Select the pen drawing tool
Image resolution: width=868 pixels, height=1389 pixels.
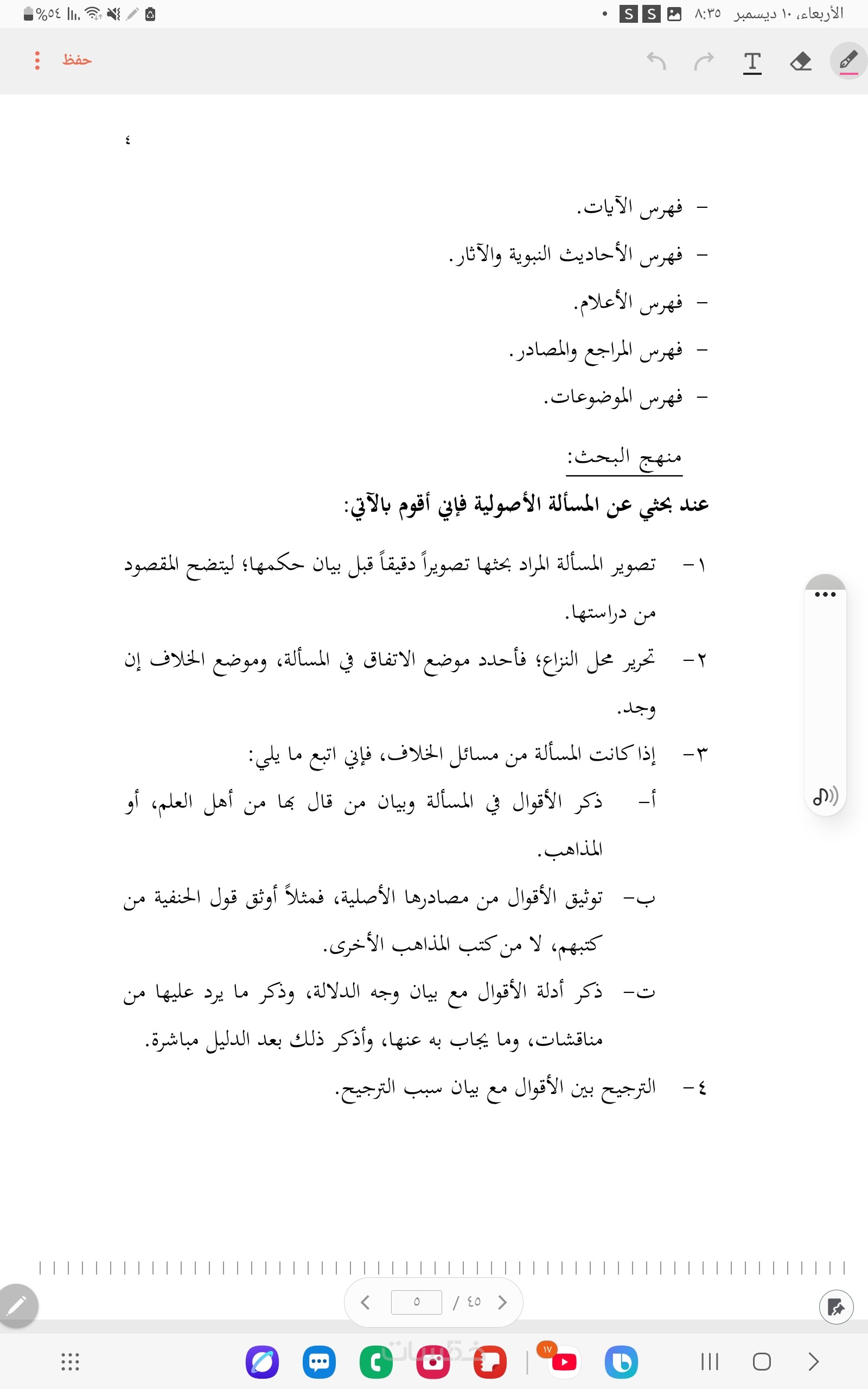(x=848, y=61)
